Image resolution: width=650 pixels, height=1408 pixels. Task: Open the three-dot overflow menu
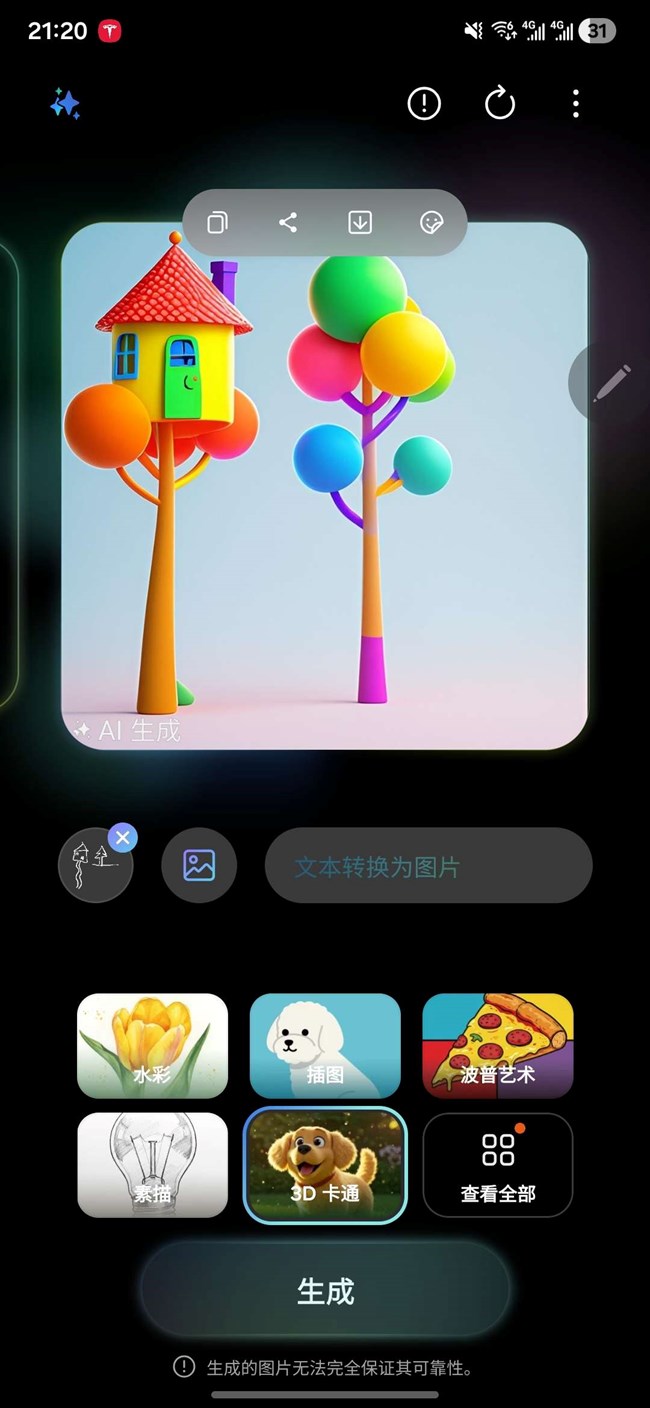click(575, 103)
